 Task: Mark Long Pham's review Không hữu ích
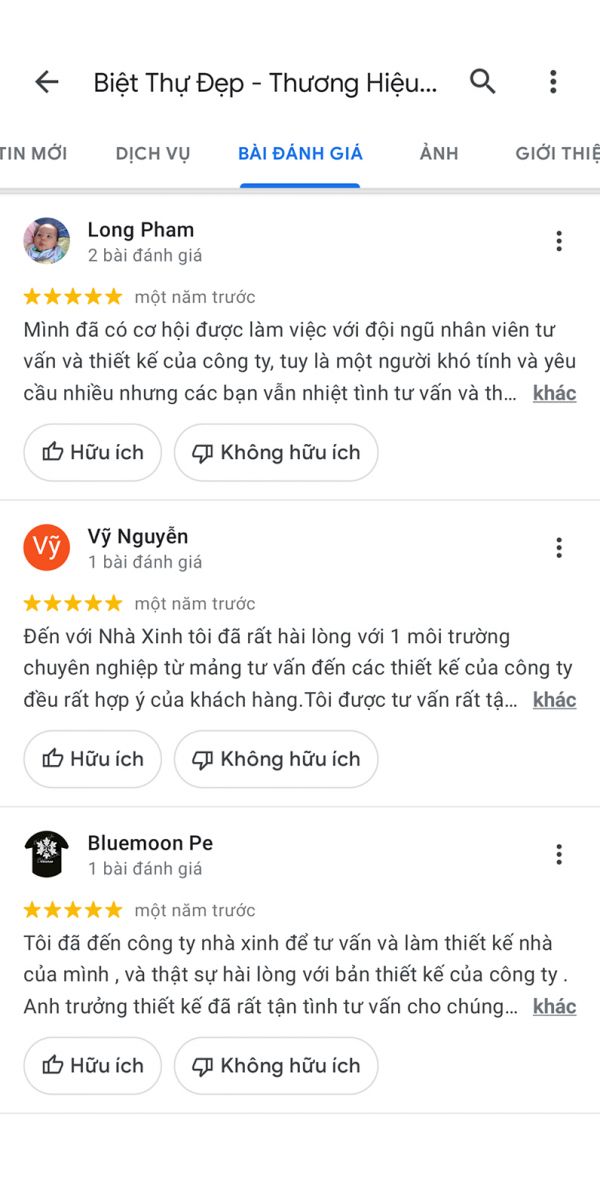(276, 452)
